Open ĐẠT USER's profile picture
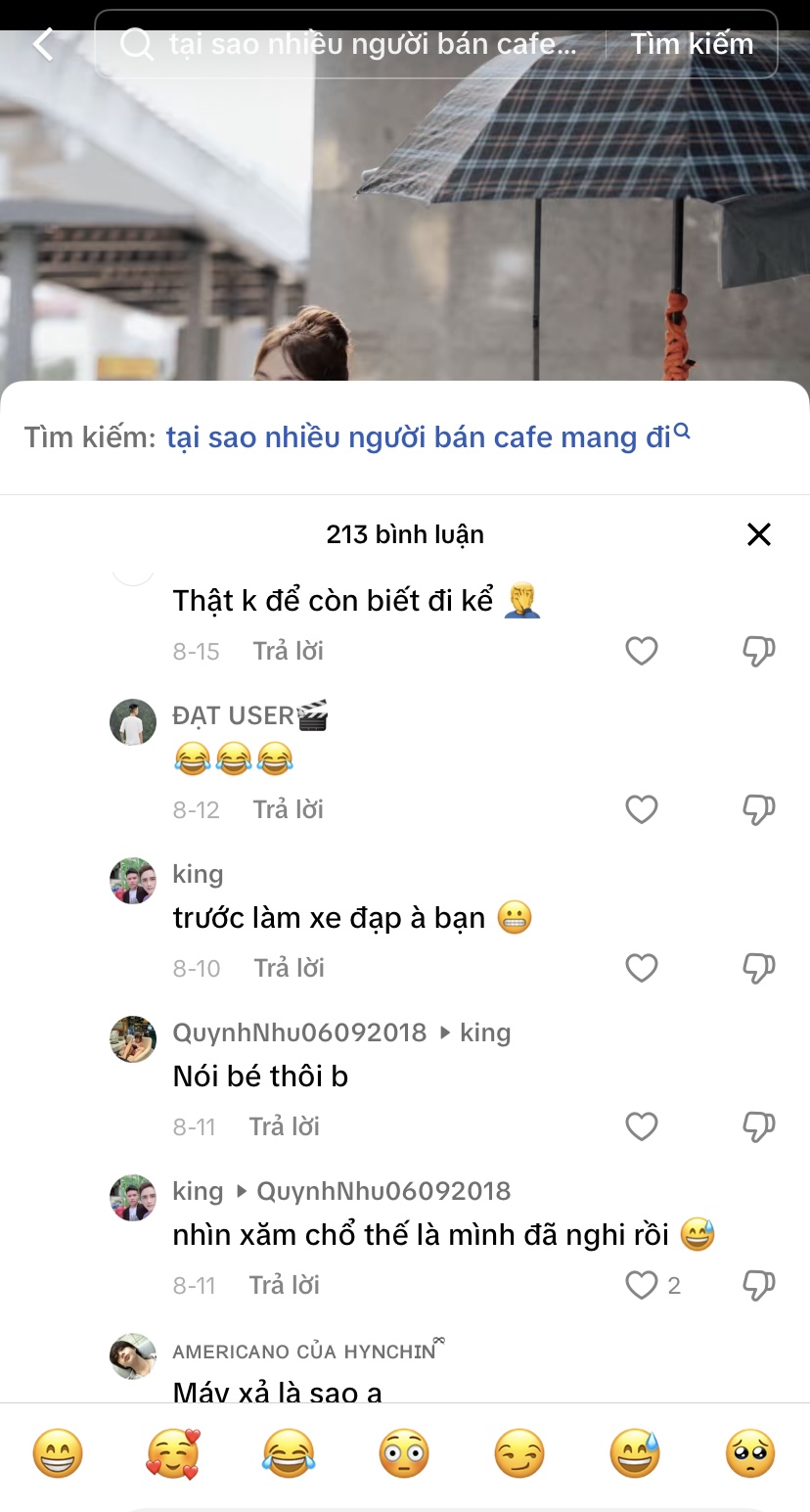Screen dimensions: 810x1512 tap(133, 722)
